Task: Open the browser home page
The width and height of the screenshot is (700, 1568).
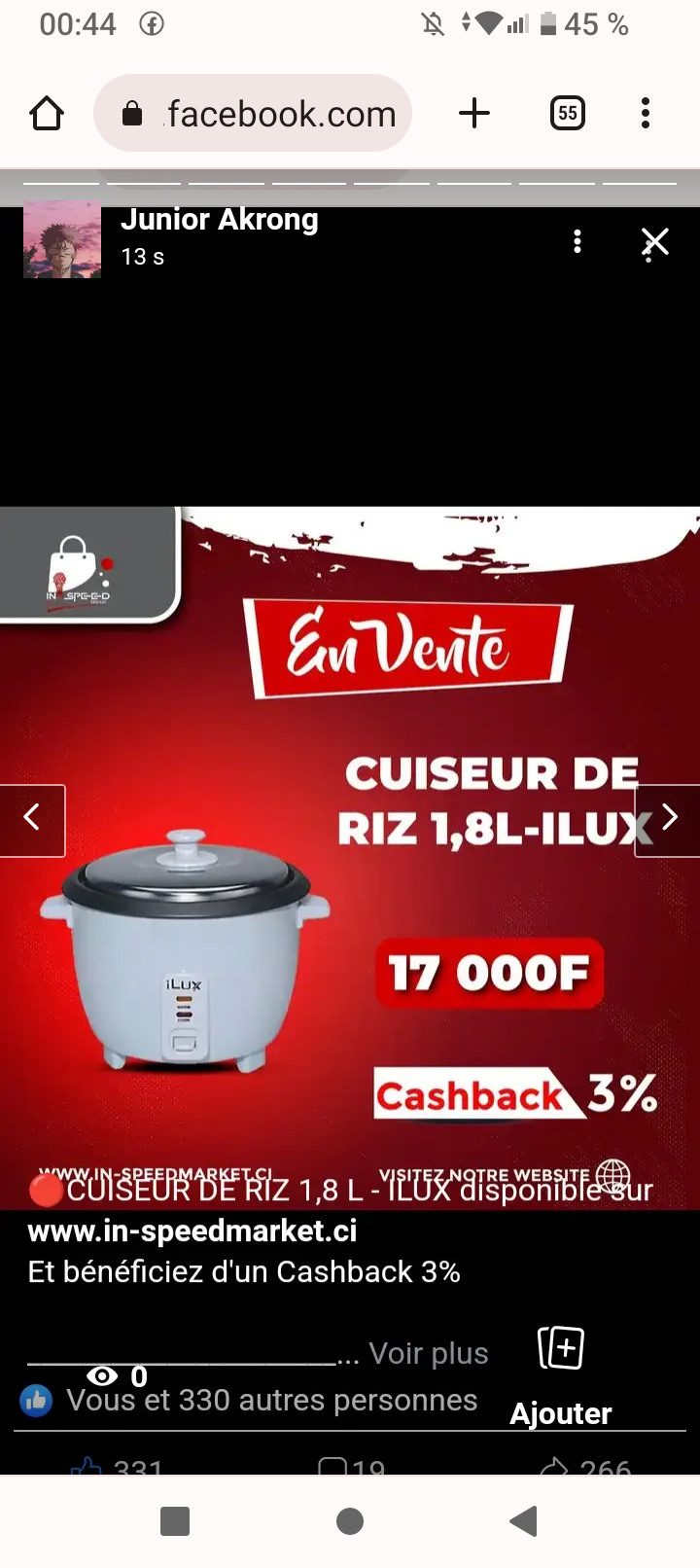Action: click(47, 114)
